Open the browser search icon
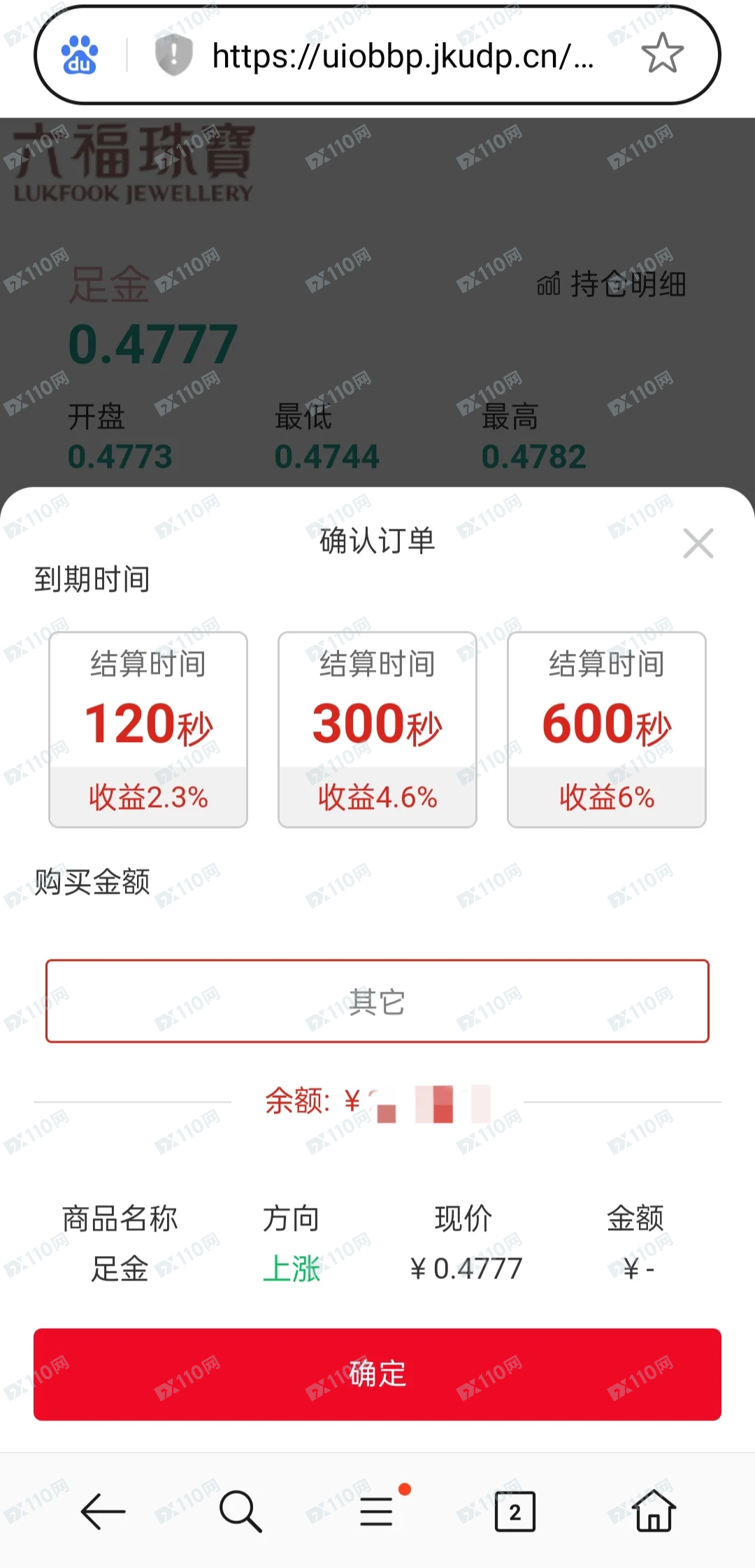The image size is (755, 1568). 240,1512
